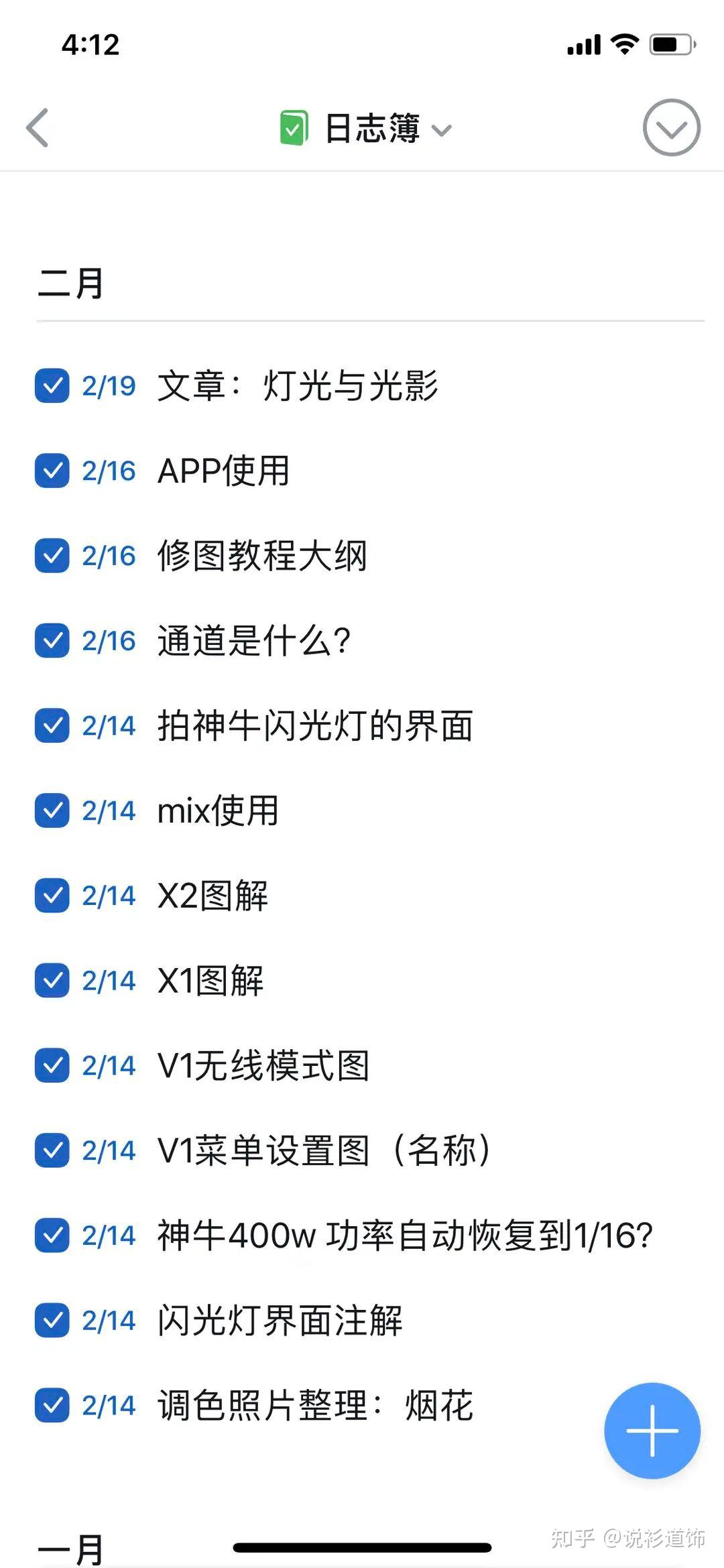Open the 修图教程大纲 task

[x=262, y=556]
